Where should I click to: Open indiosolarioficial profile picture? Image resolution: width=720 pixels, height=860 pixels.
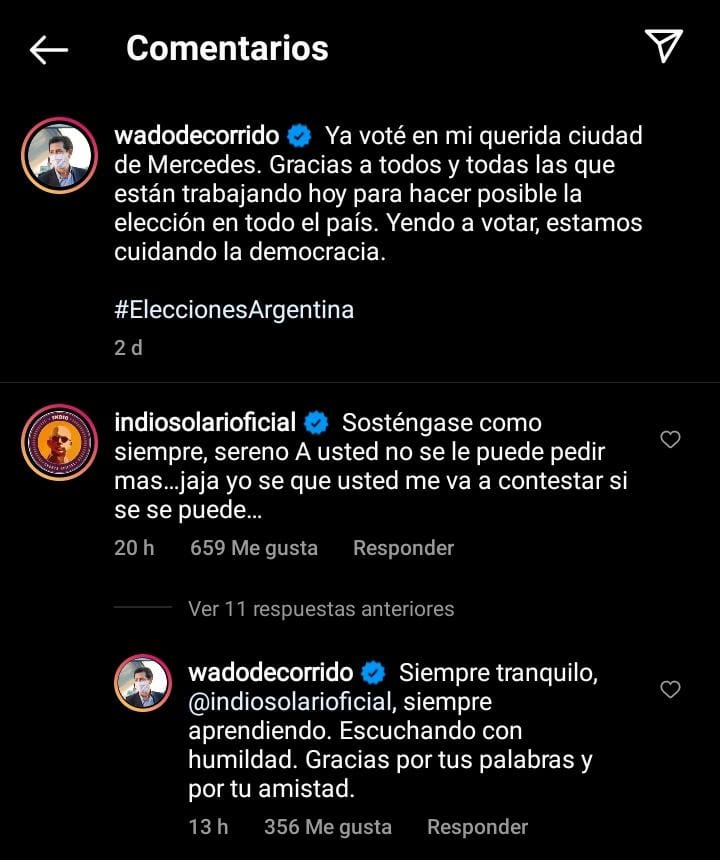coord(58,443)
